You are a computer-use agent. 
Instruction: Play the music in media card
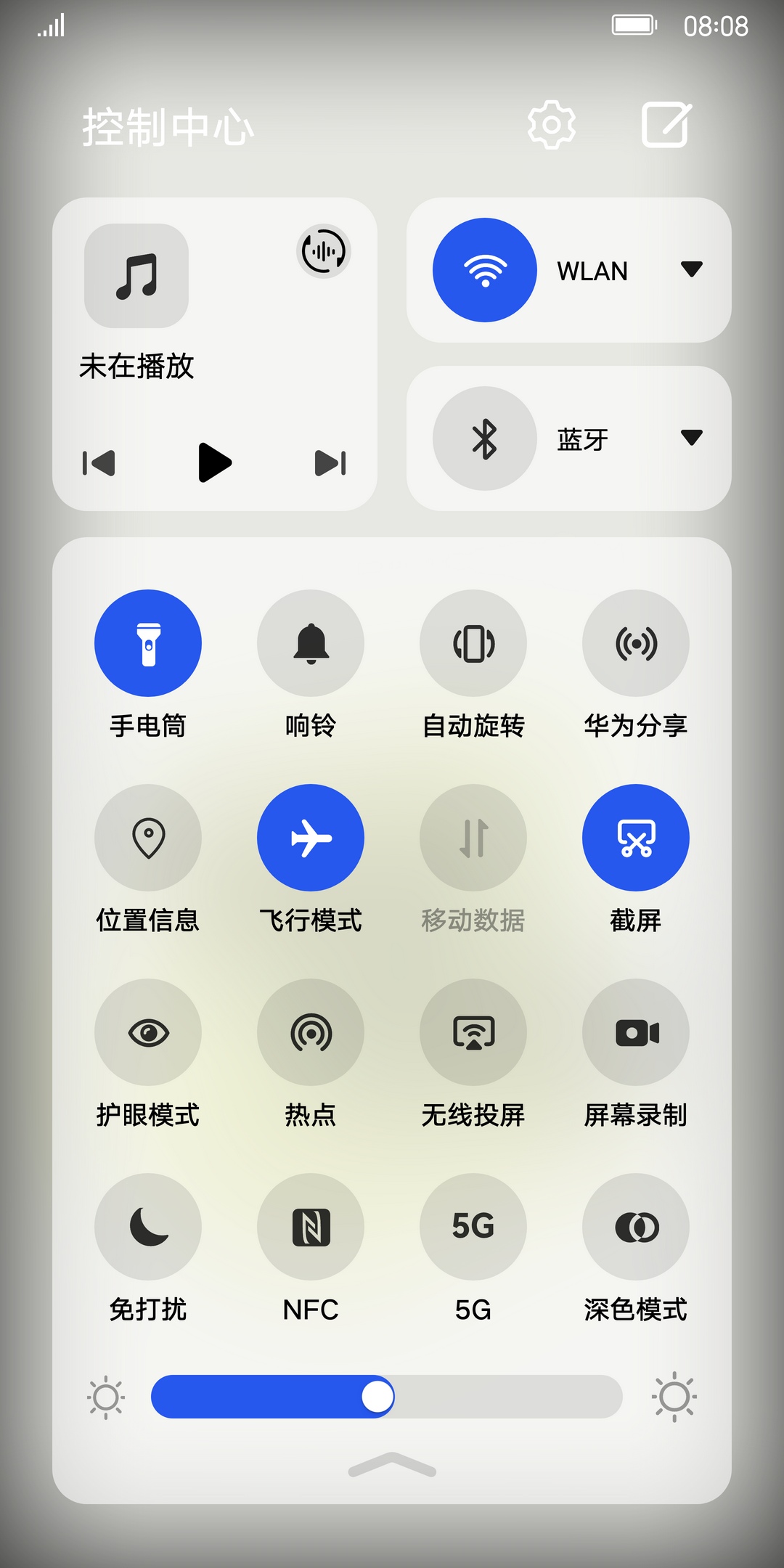(215, 462)
